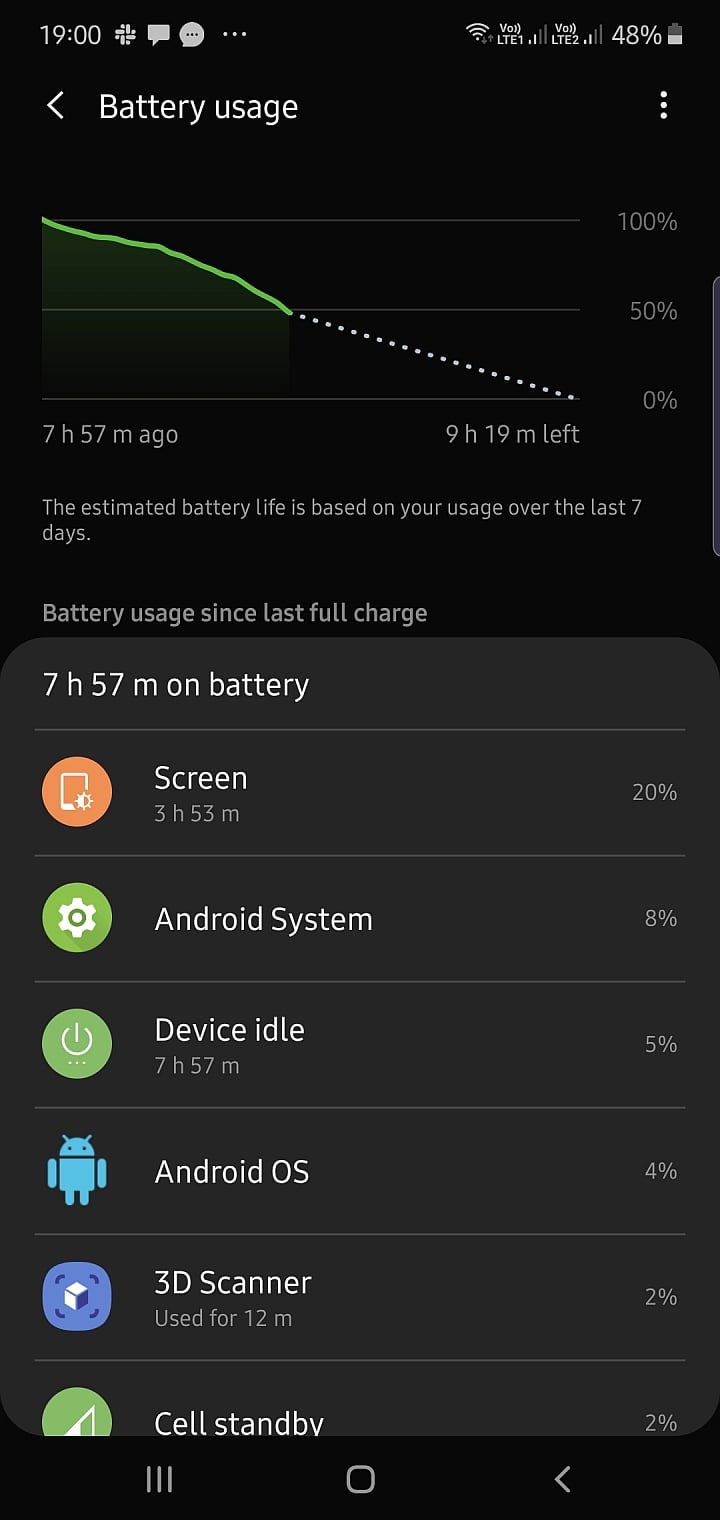Open 3D Scanner battery details
Screen dimensions: 720x1520
tap(360, 1297)
